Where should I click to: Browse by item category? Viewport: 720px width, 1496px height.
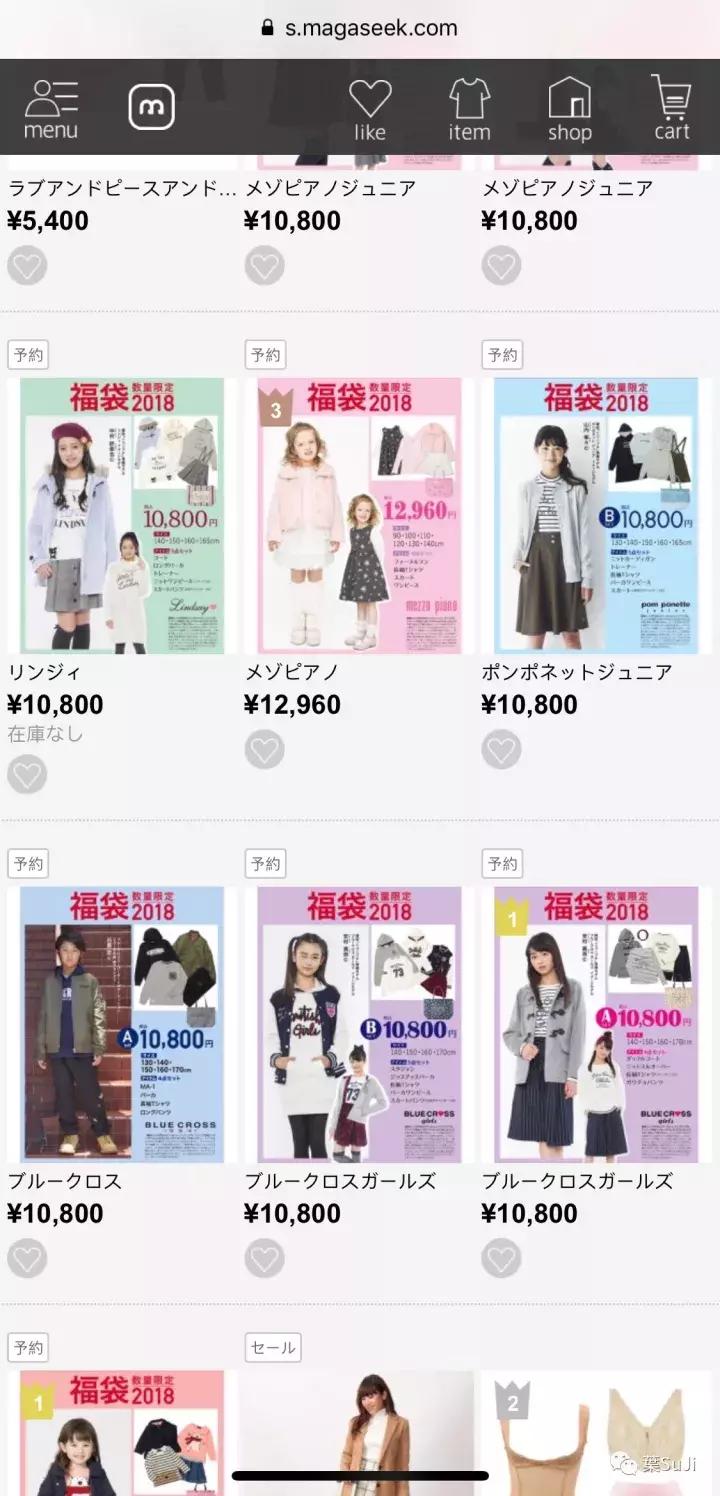[x=469, y=108]
